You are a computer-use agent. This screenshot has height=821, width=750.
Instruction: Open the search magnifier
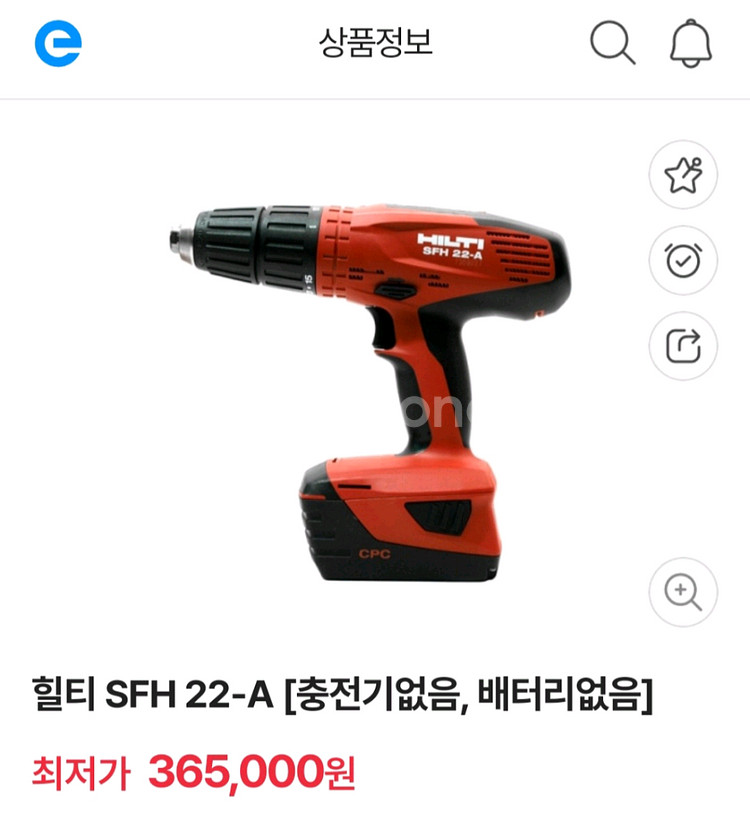coord(612,43)
